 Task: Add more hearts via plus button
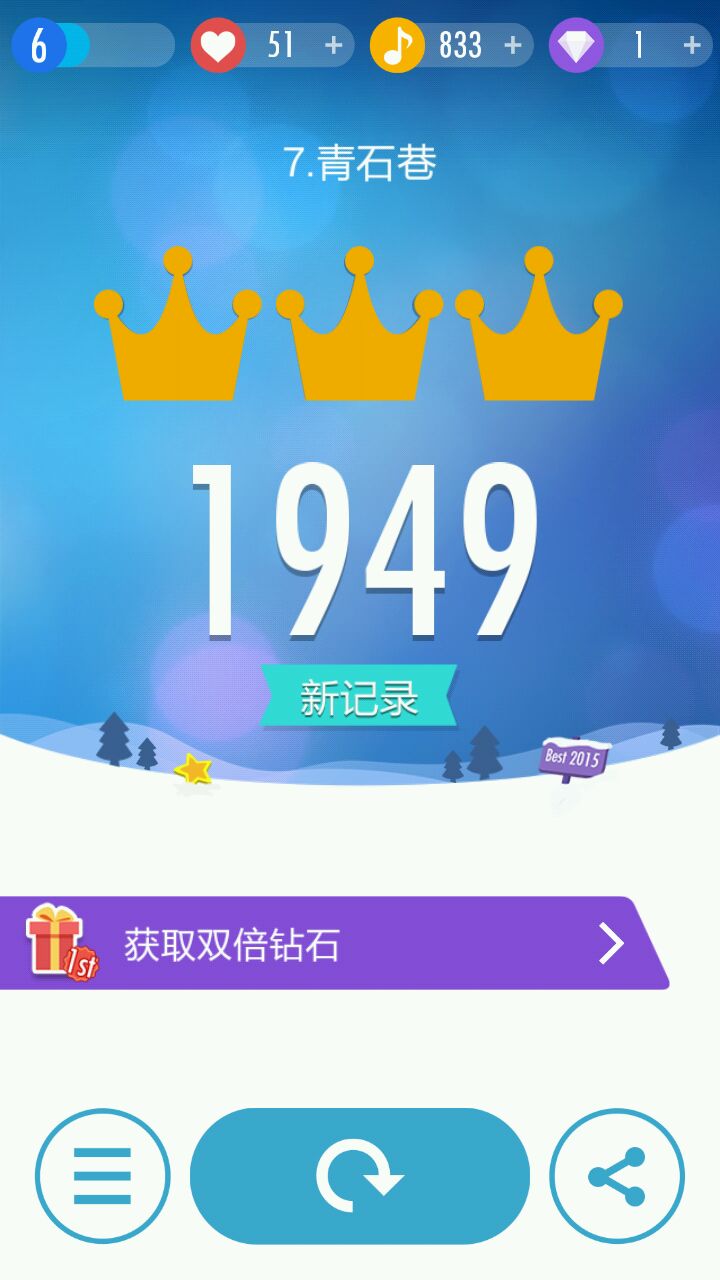pyautogui.click(x=334, y=46)
